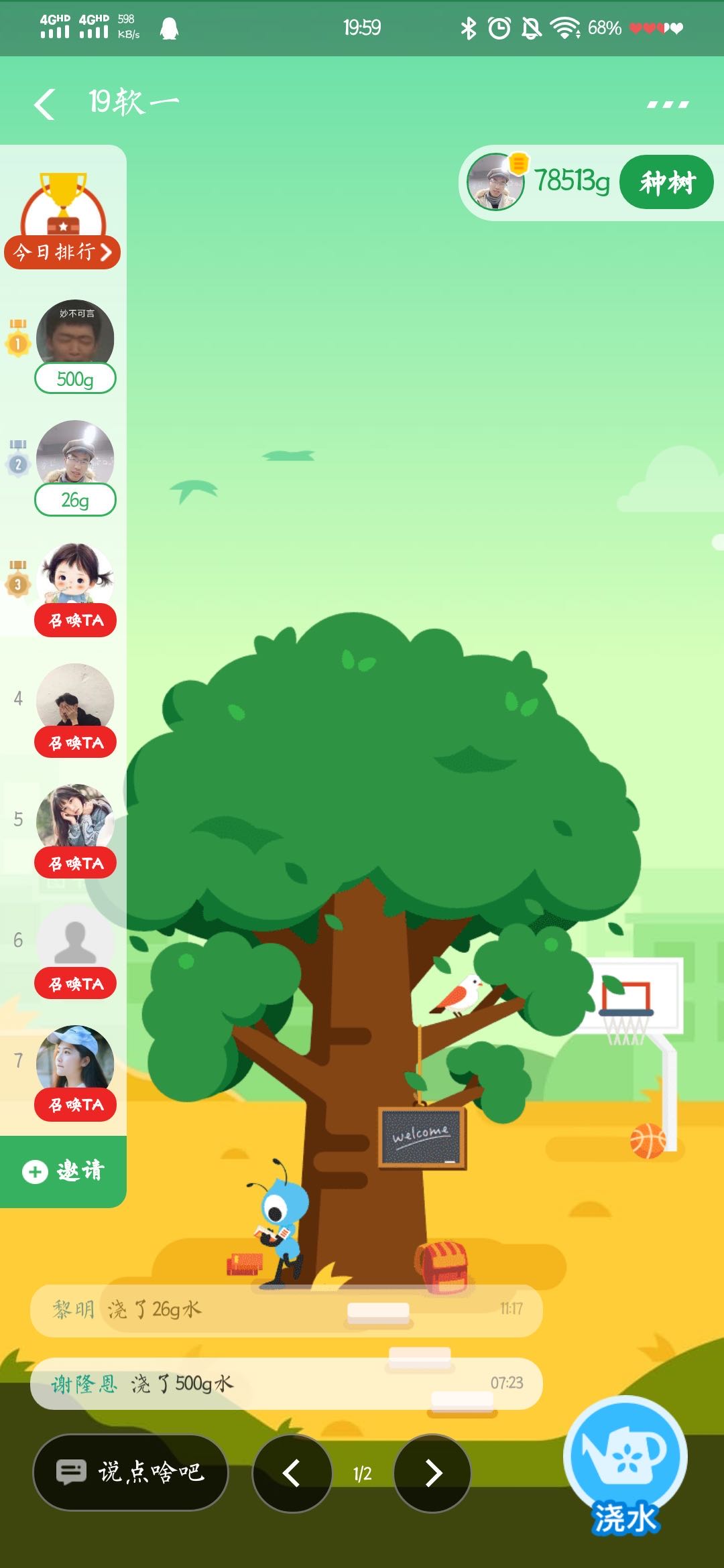Image resolution: width=724 pixels, height=1568 pixels.
Task: Tap the 种树 plant tree button
Action: coord(666,182)
